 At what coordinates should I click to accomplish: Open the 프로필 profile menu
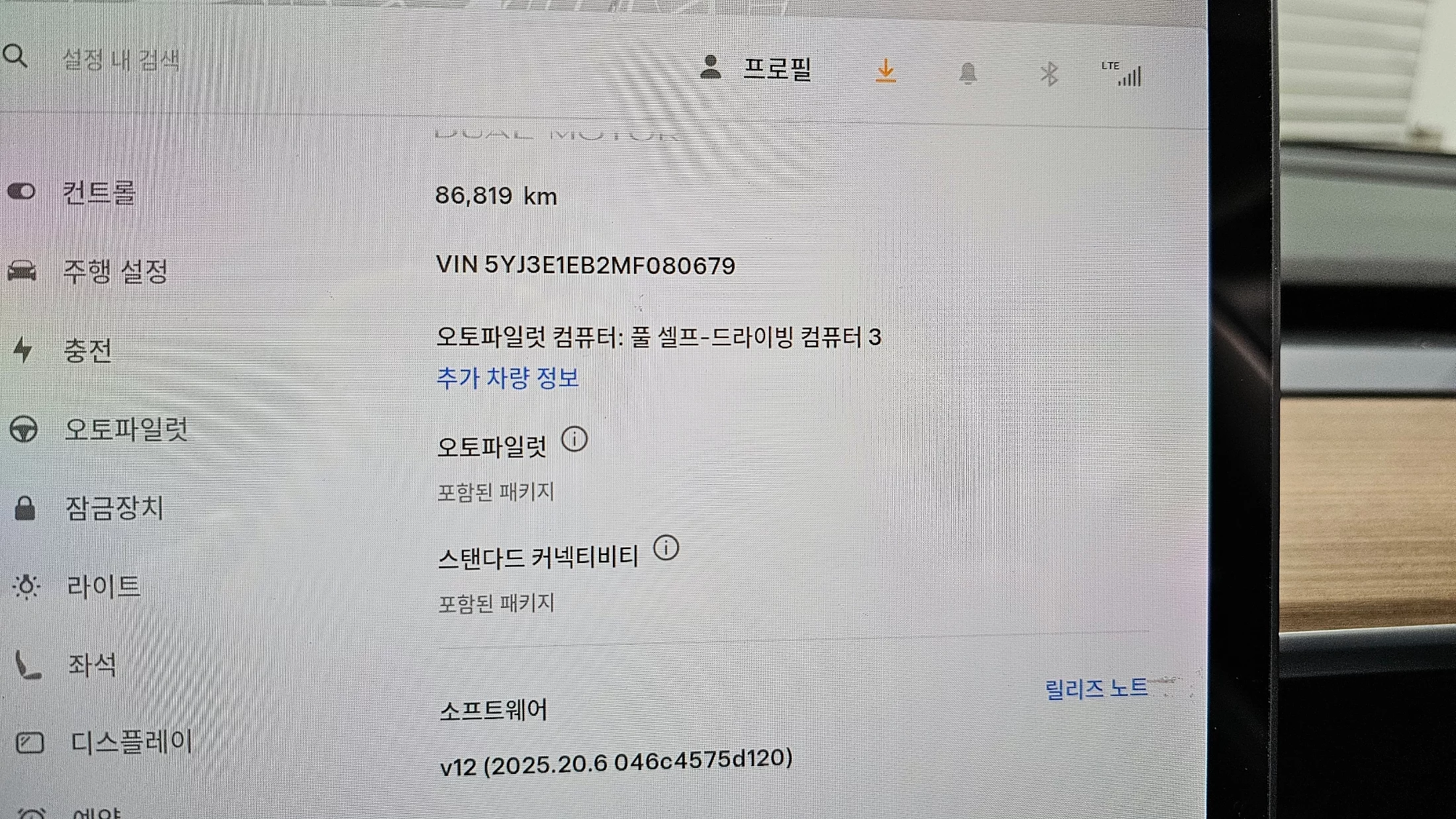click(x=756, y=68)
